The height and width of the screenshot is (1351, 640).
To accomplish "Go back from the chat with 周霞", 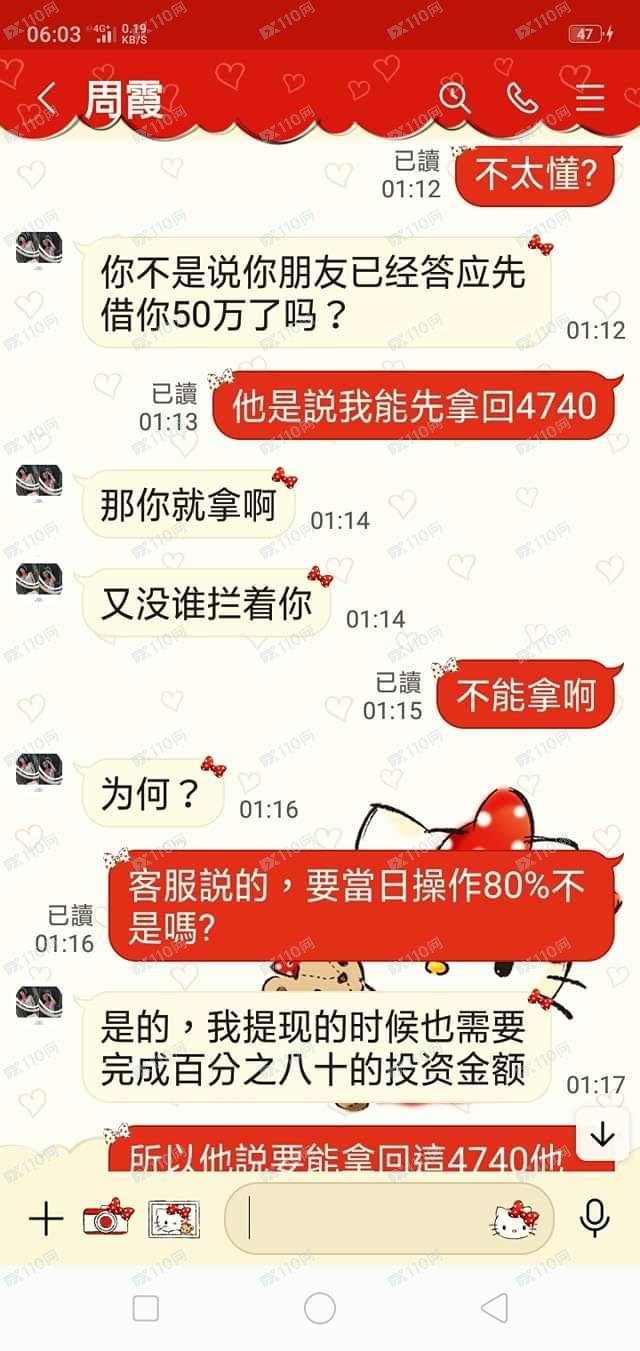I will [x=46, y=98].
